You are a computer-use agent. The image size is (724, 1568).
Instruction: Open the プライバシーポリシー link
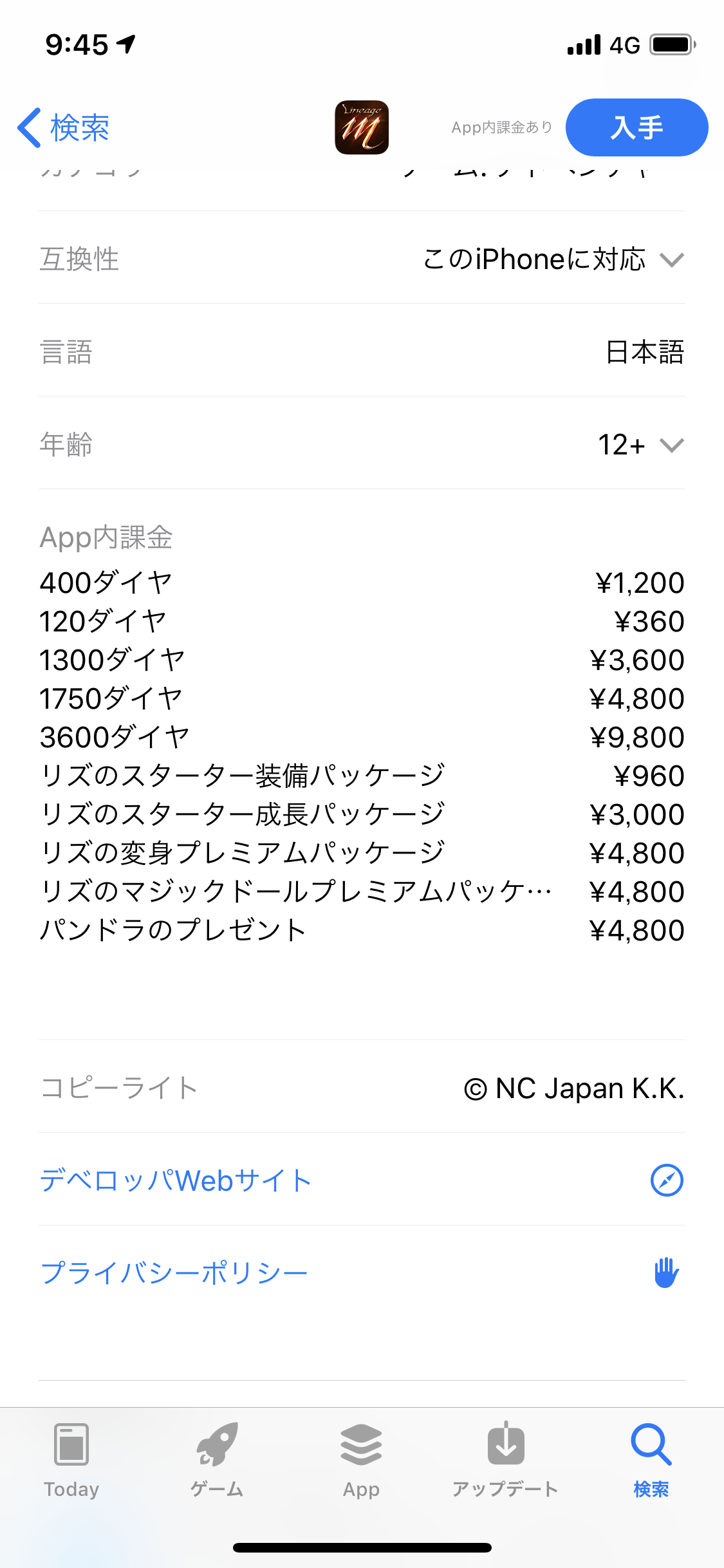(362, 1273)
